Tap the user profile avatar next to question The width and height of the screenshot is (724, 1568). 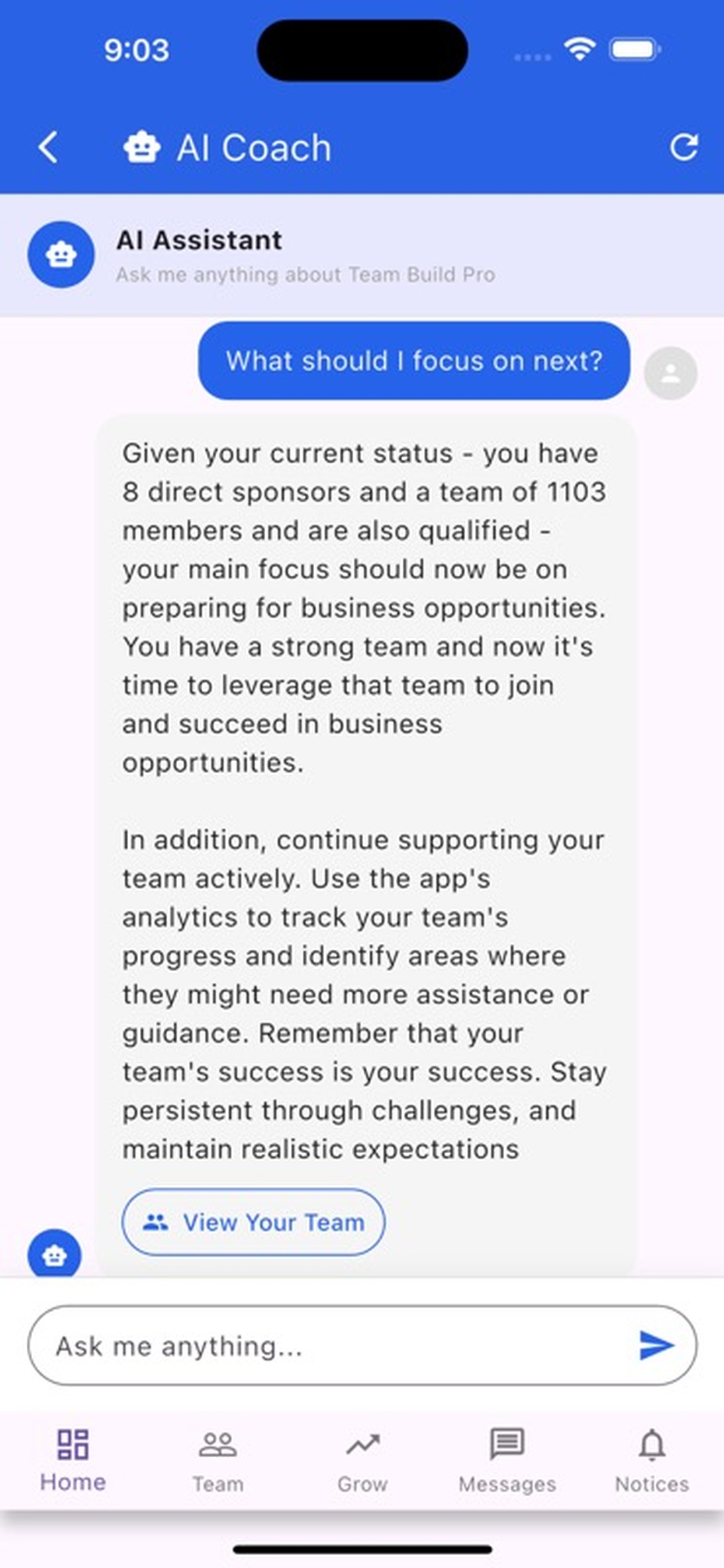pos(672,373)
